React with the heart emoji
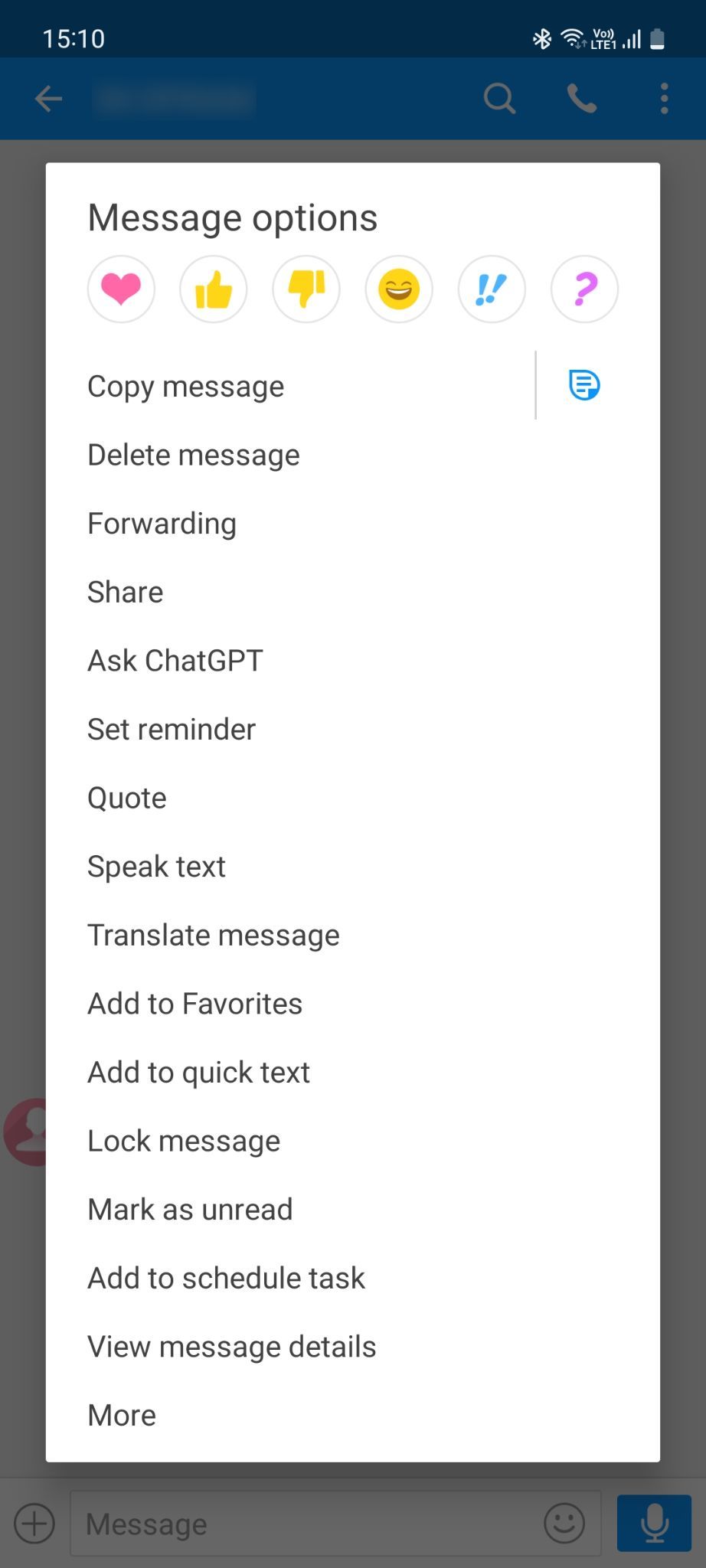The height and width of the screenshot is (1568, 706). point(121,289)
